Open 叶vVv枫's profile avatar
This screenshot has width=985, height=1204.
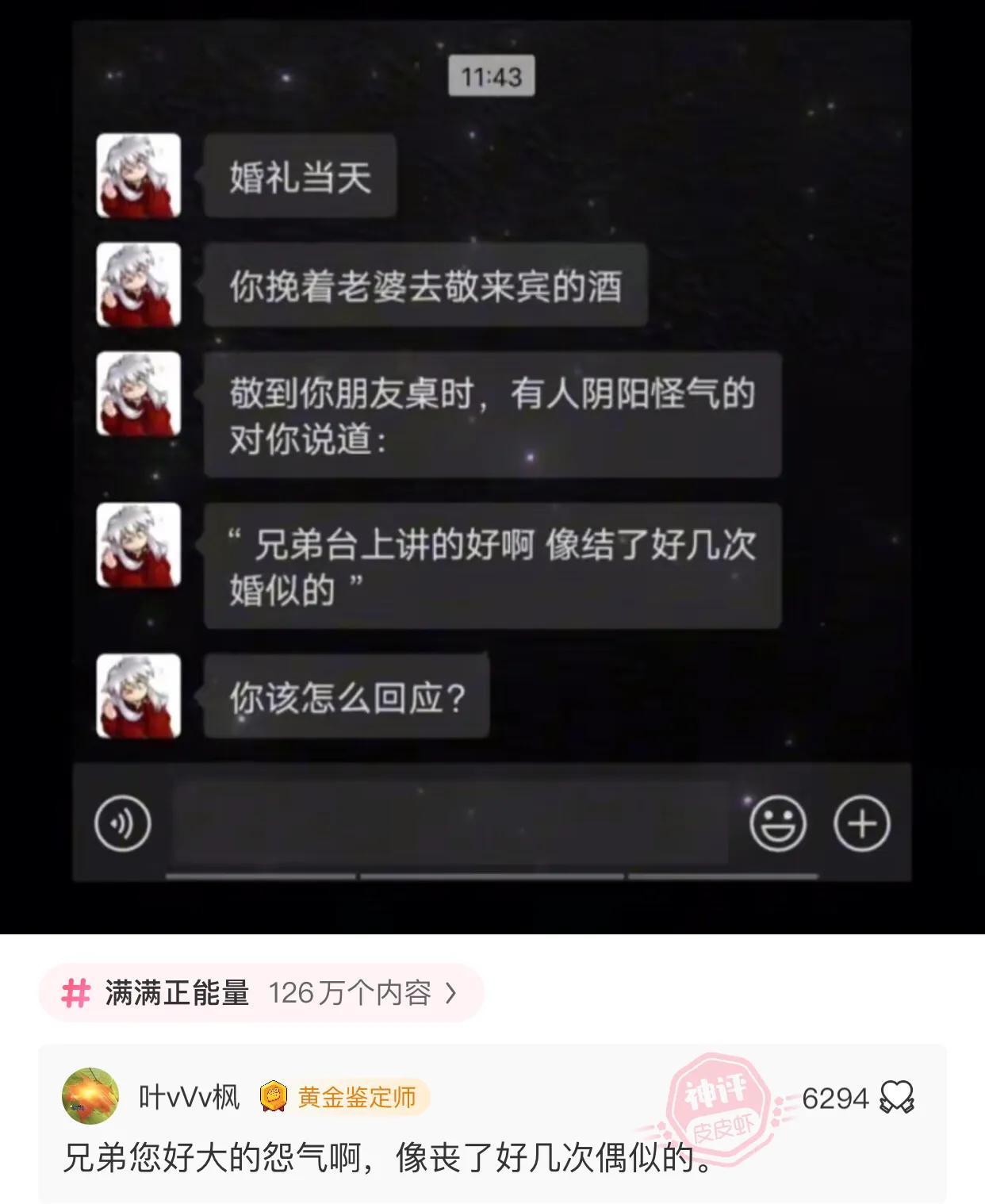tap(90, 1096)
